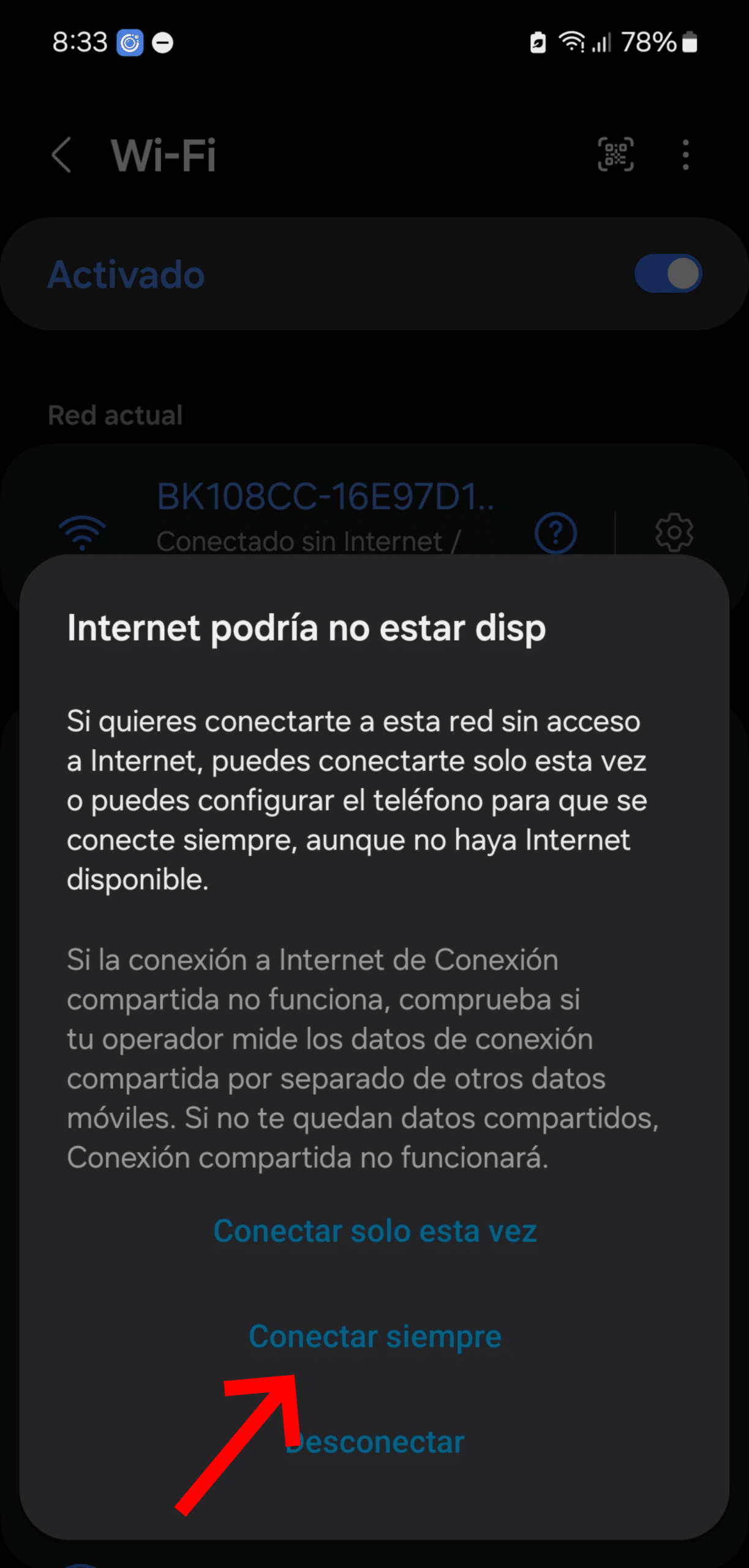Select the Wi-Fi title header

click(164, 154)
